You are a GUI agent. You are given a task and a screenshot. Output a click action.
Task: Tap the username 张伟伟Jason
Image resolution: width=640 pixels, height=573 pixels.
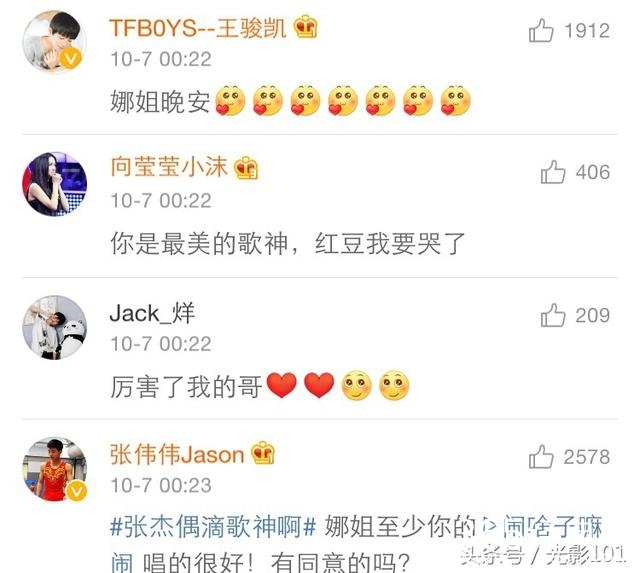click(x=177, y=454)
